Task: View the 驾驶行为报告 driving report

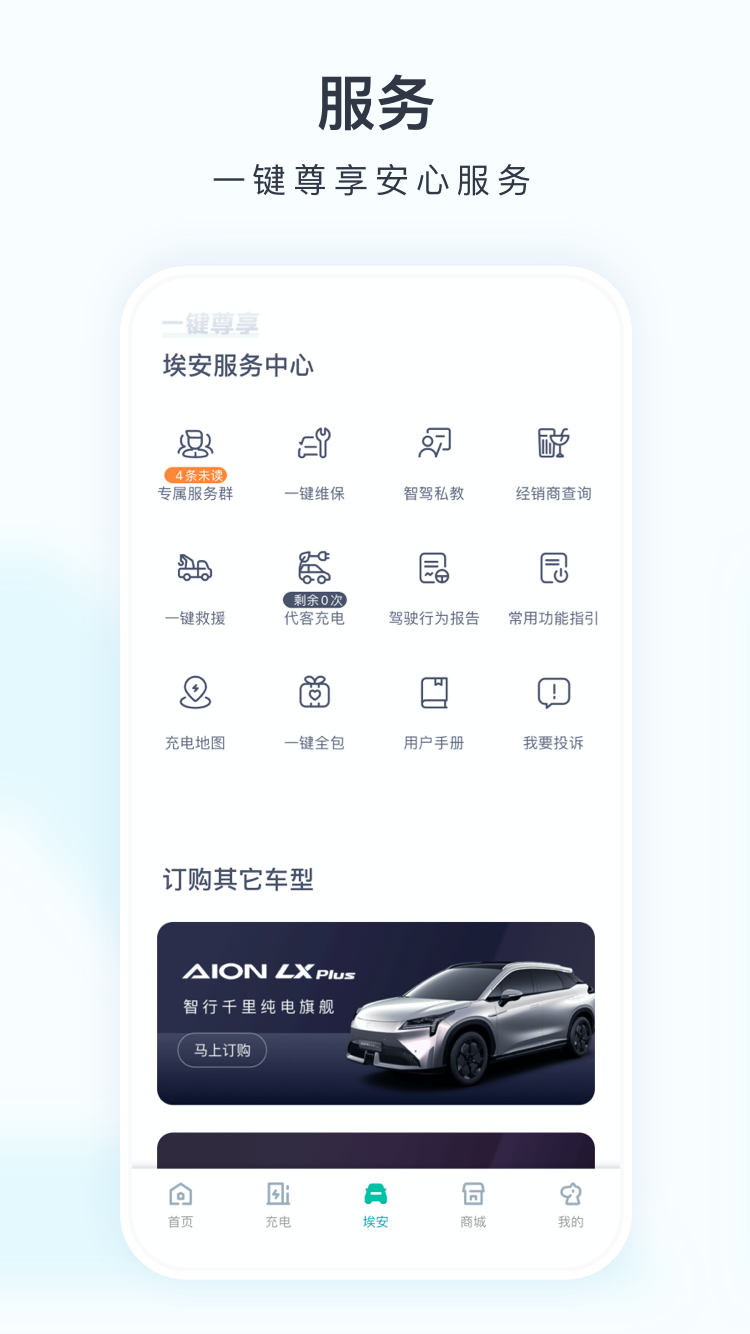Action: [434, 585]
